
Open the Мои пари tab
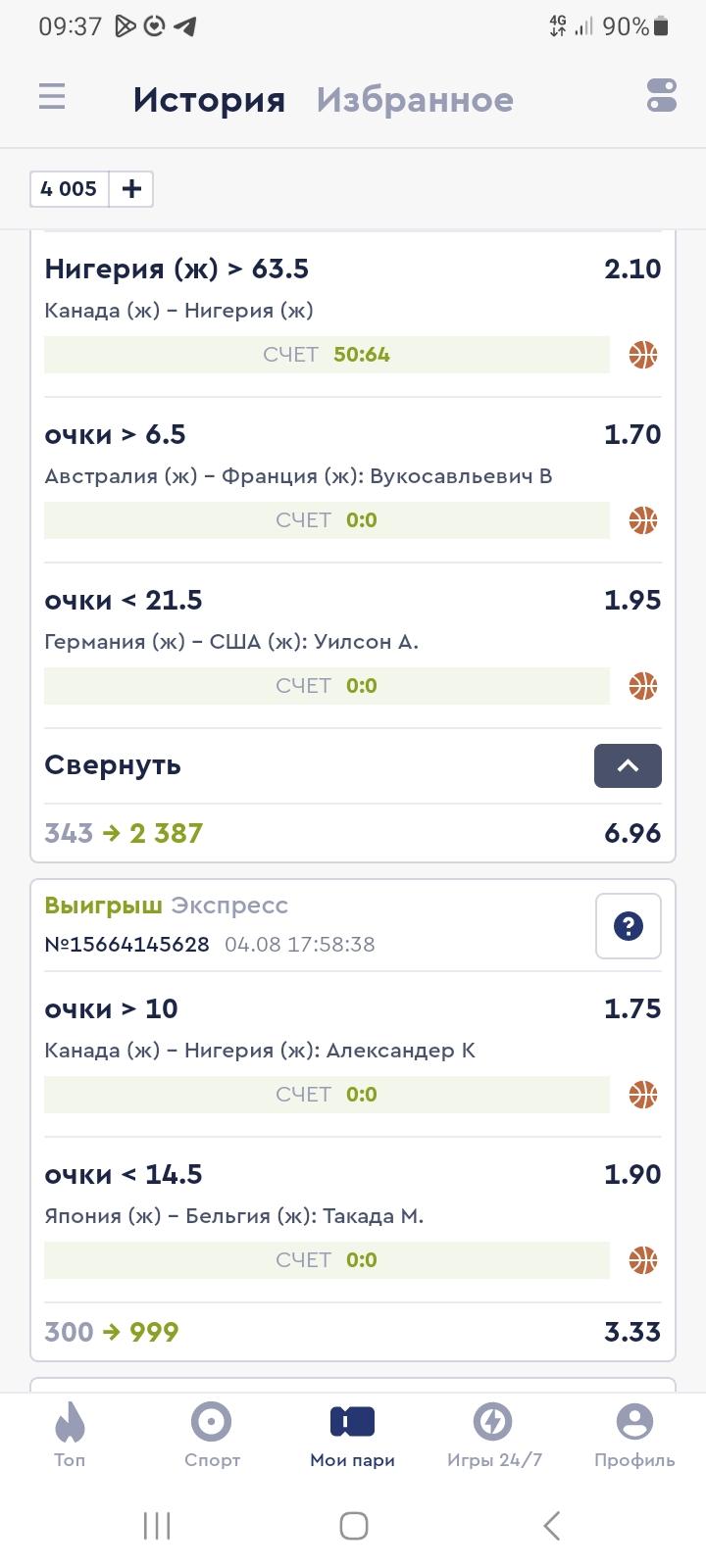click(x=353, y=1434)
